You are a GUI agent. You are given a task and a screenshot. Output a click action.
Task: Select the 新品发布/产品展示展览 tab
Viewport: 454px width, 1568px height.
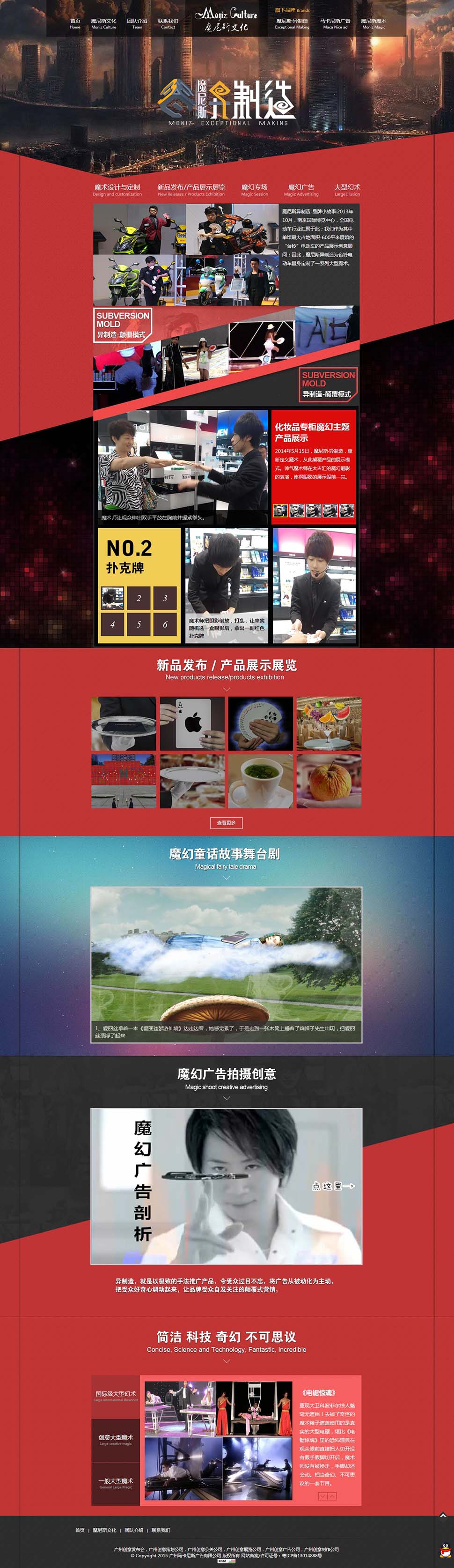coord(191,189)
